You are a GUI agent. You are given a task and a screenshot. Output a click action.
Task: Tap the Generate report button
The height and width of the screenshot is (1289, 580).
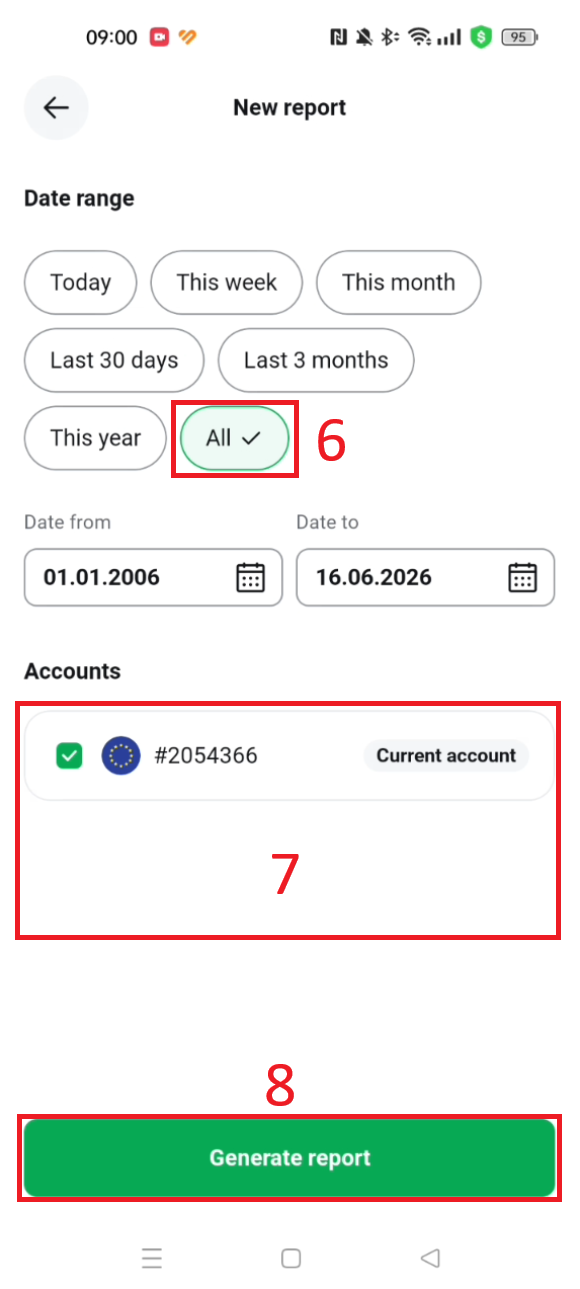(289, 1158)
